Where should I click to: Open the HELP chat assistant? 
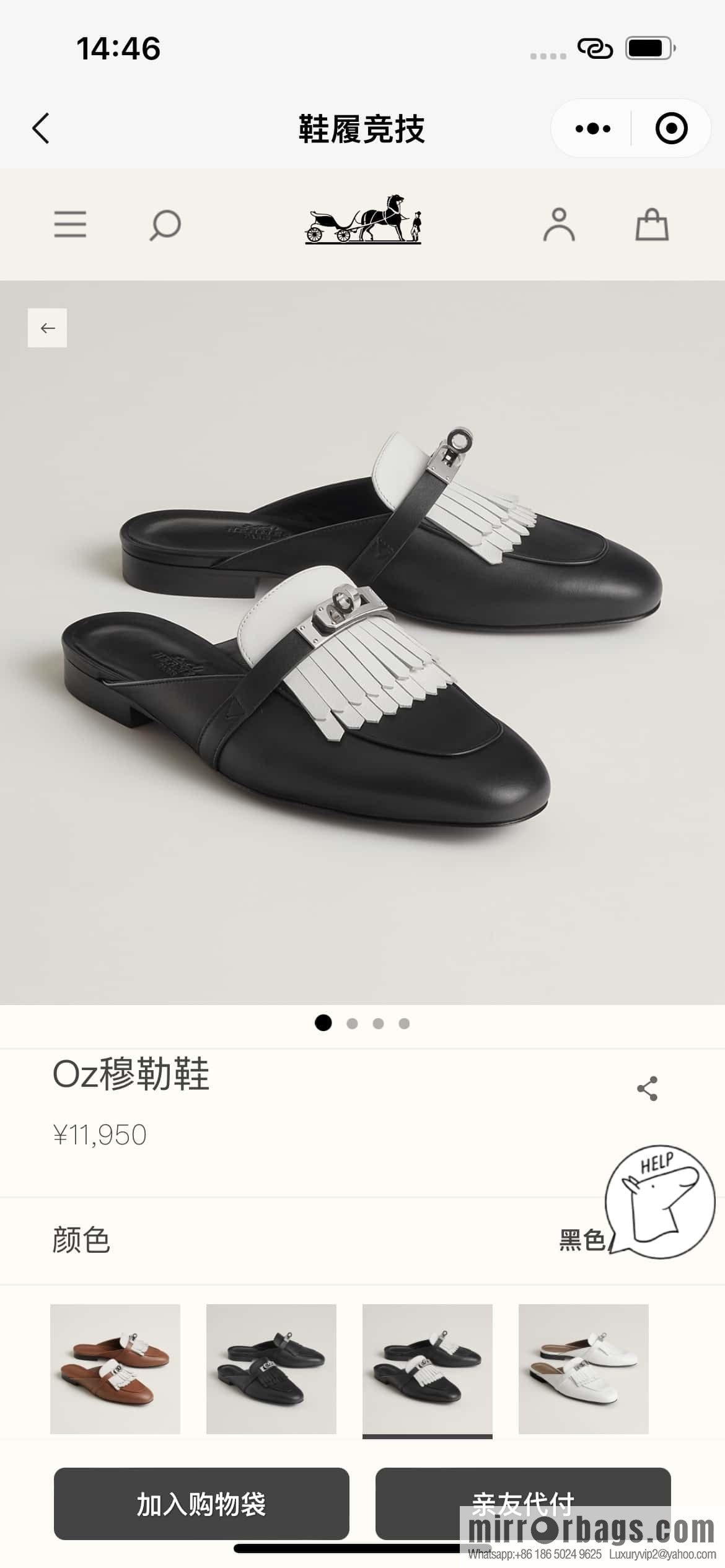[x=661, y=1201]
